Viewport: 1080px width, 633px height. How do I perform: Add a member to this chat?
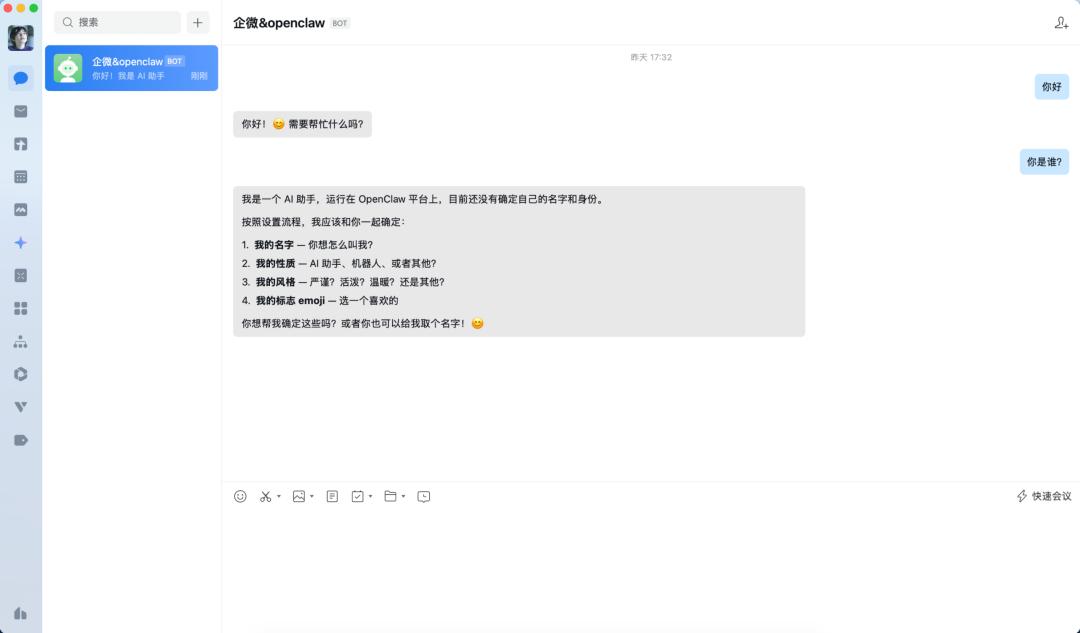point(1061,22)
